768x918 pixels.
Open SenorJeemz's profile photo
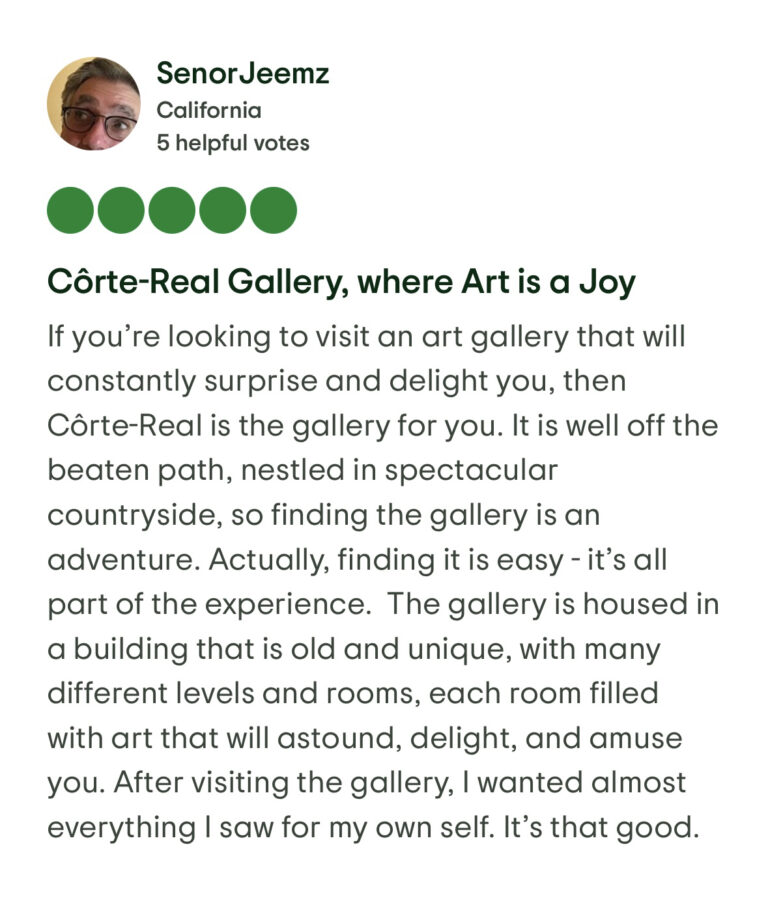pyautogui.click(x=94, y=104)
